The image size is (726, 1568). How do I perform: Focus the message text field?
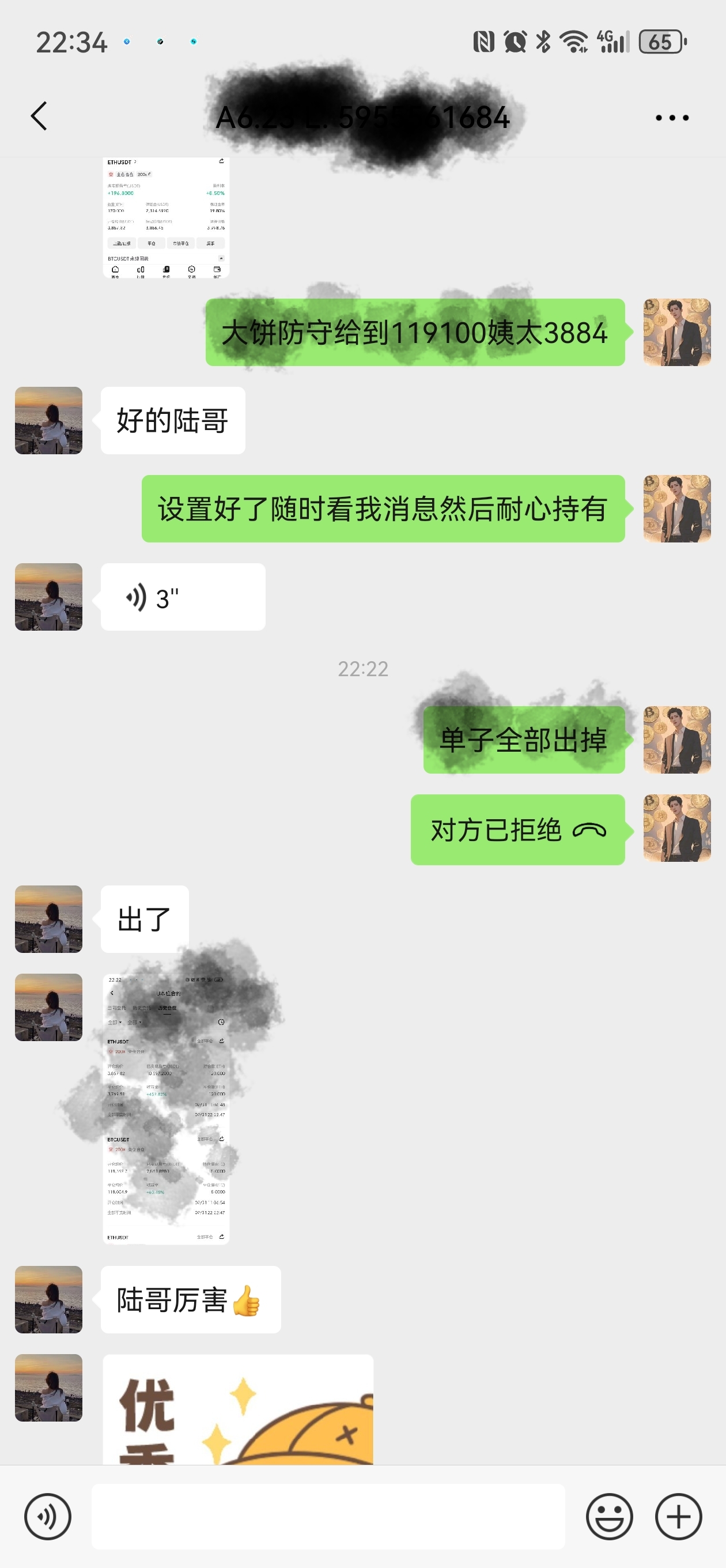pos(328,1517)
